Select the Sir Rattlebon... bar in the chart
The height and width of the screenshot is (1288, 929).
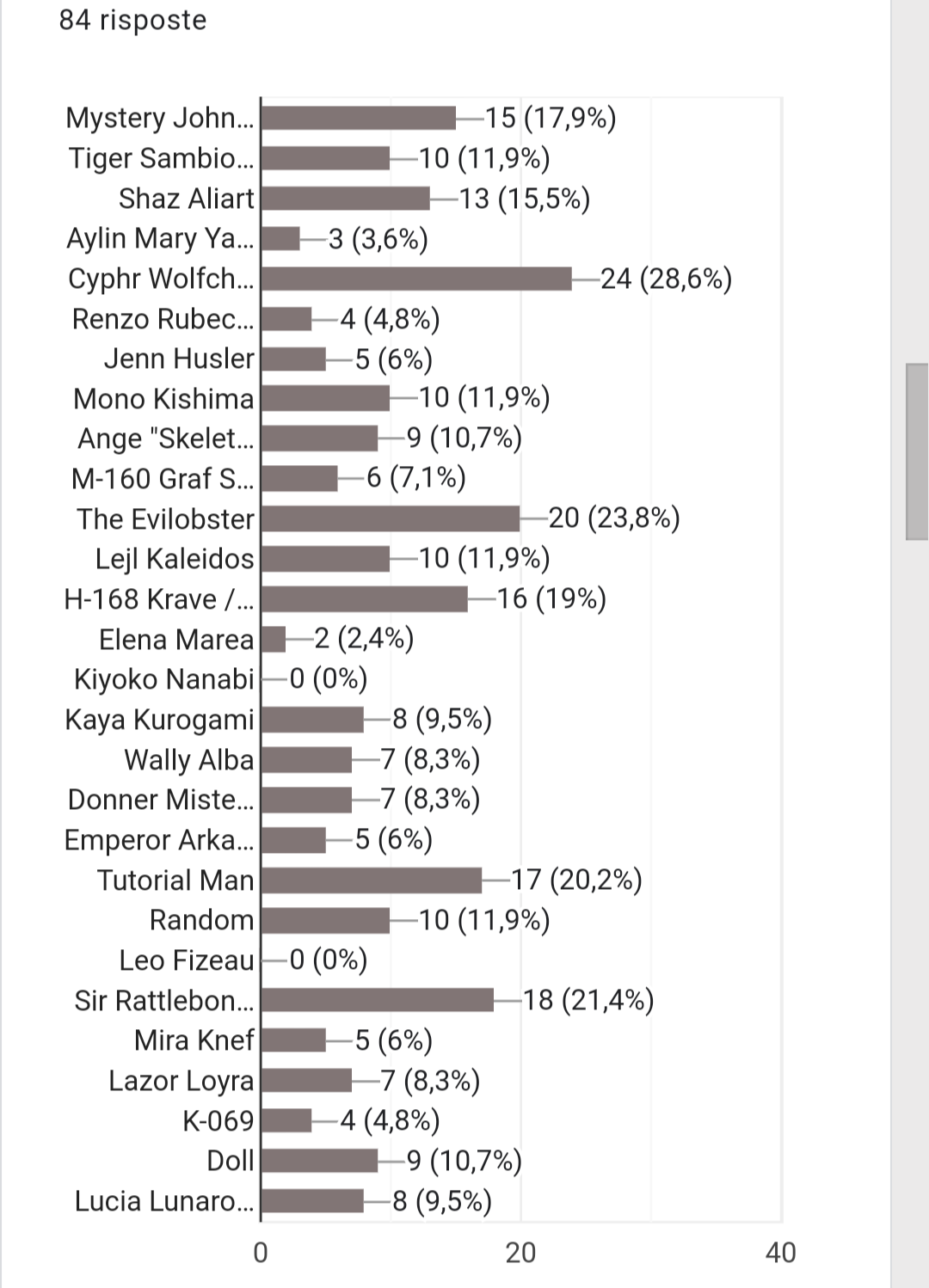point(378,1000)
